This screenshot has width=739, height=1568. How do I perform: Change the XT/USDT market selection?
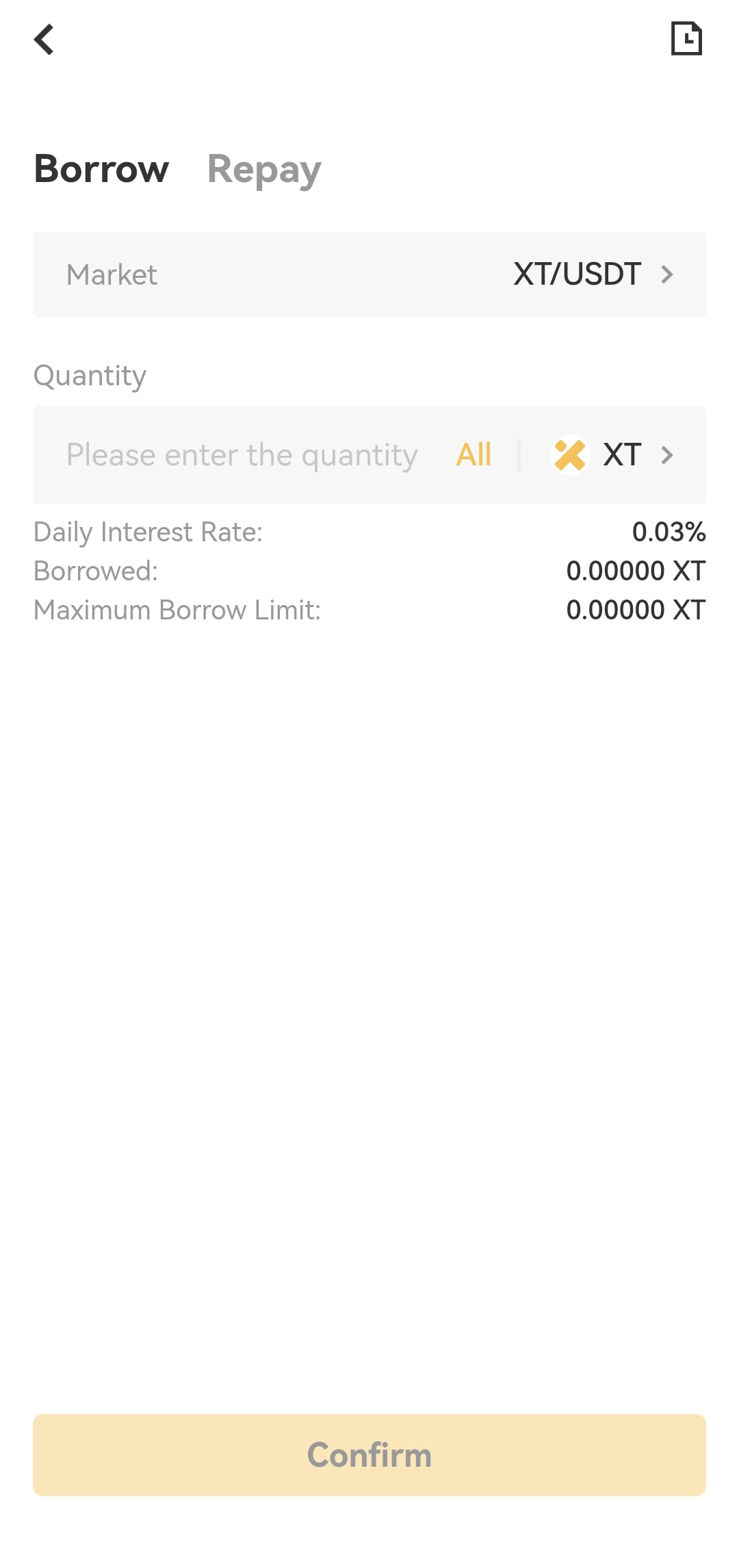click(369, 274)
